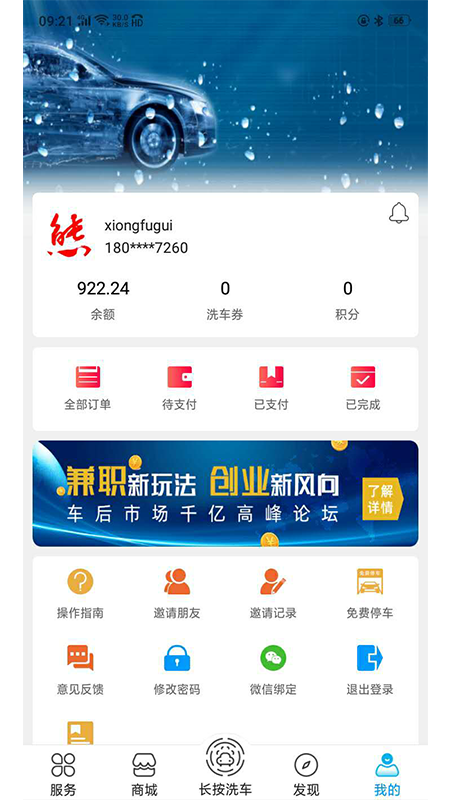Open car wash coupons (洗车券)
The width and height of the screenshot is (450, 800).
pyautogui.click(x=225, y=301)
